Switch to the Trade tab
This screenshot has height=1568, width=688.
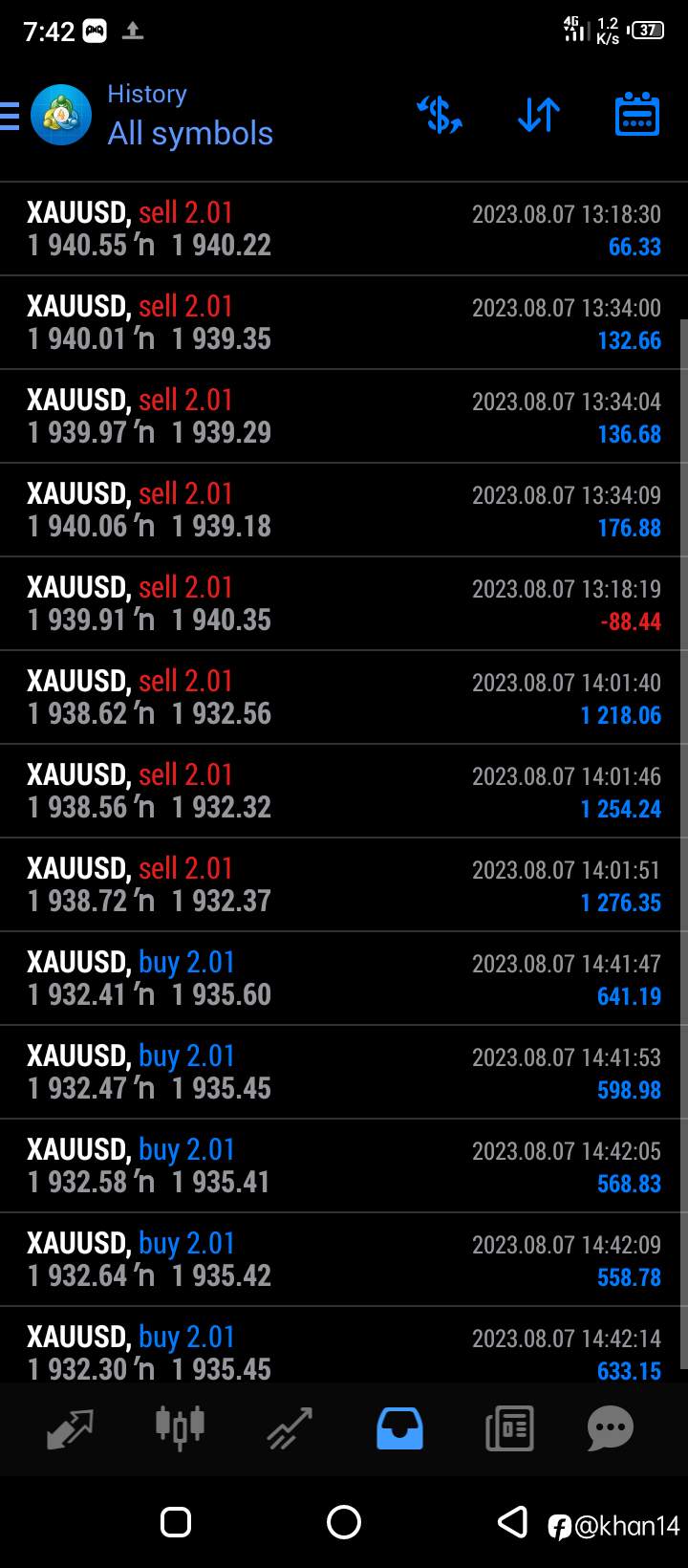(x=290, y=1429)
